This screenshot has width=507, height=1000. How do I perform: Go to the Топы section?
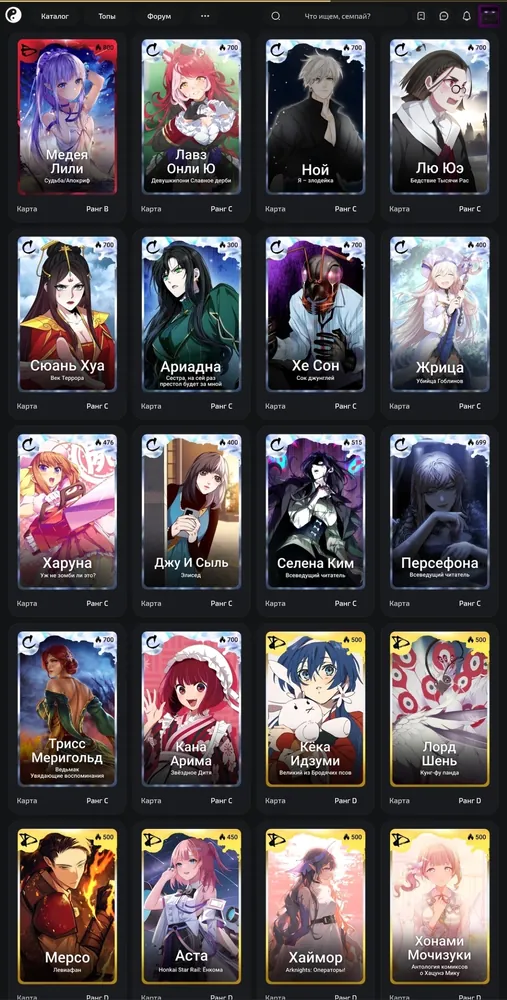pyautogui.click(x=107, y=16)
